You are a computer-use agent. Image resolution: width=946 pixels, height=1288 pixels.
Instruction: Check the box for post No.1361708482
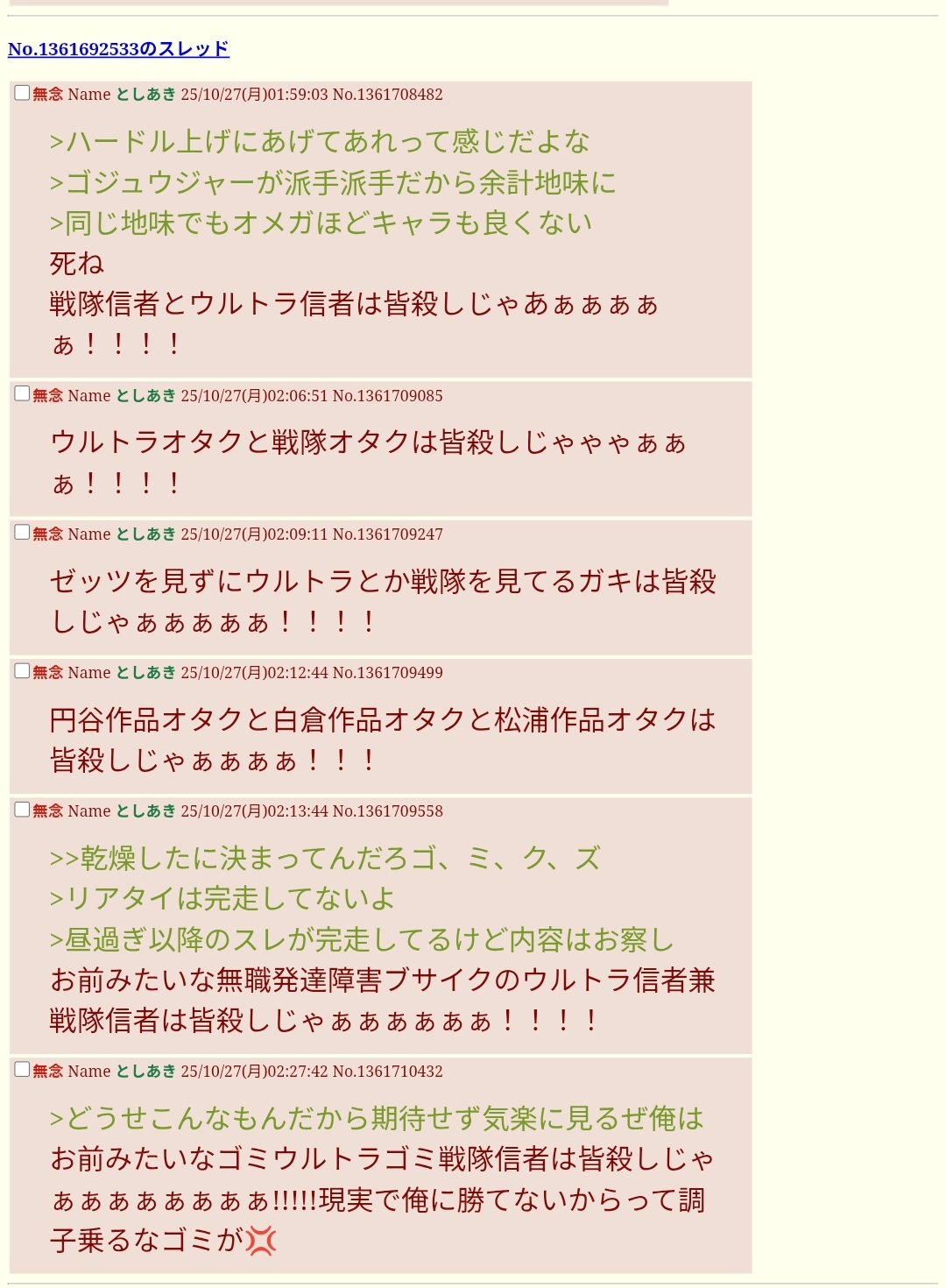[22, 93]
